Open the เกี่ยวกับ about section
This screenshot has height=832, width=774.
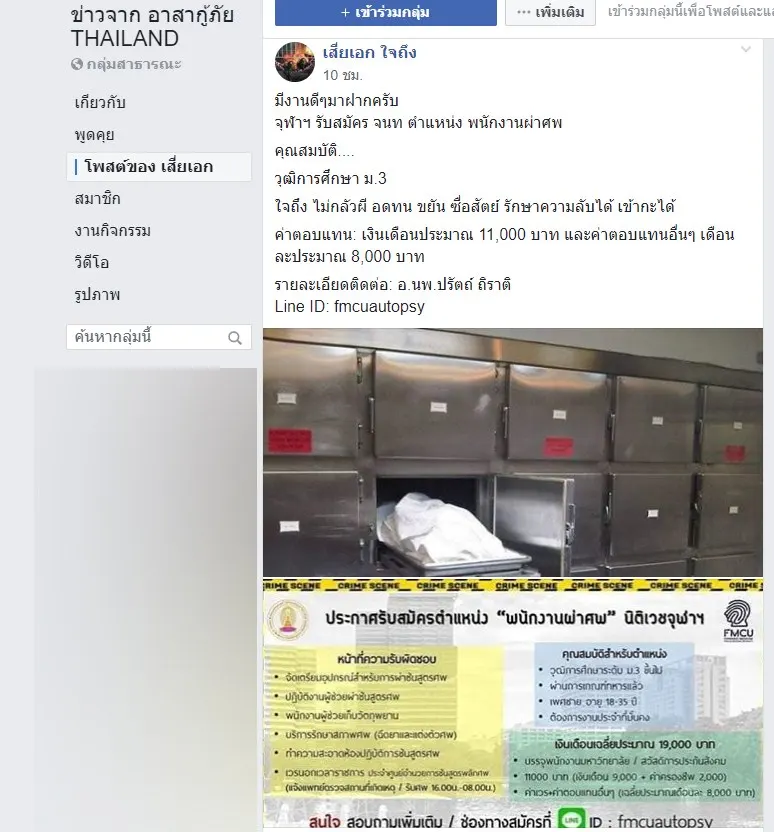[100, 102]
